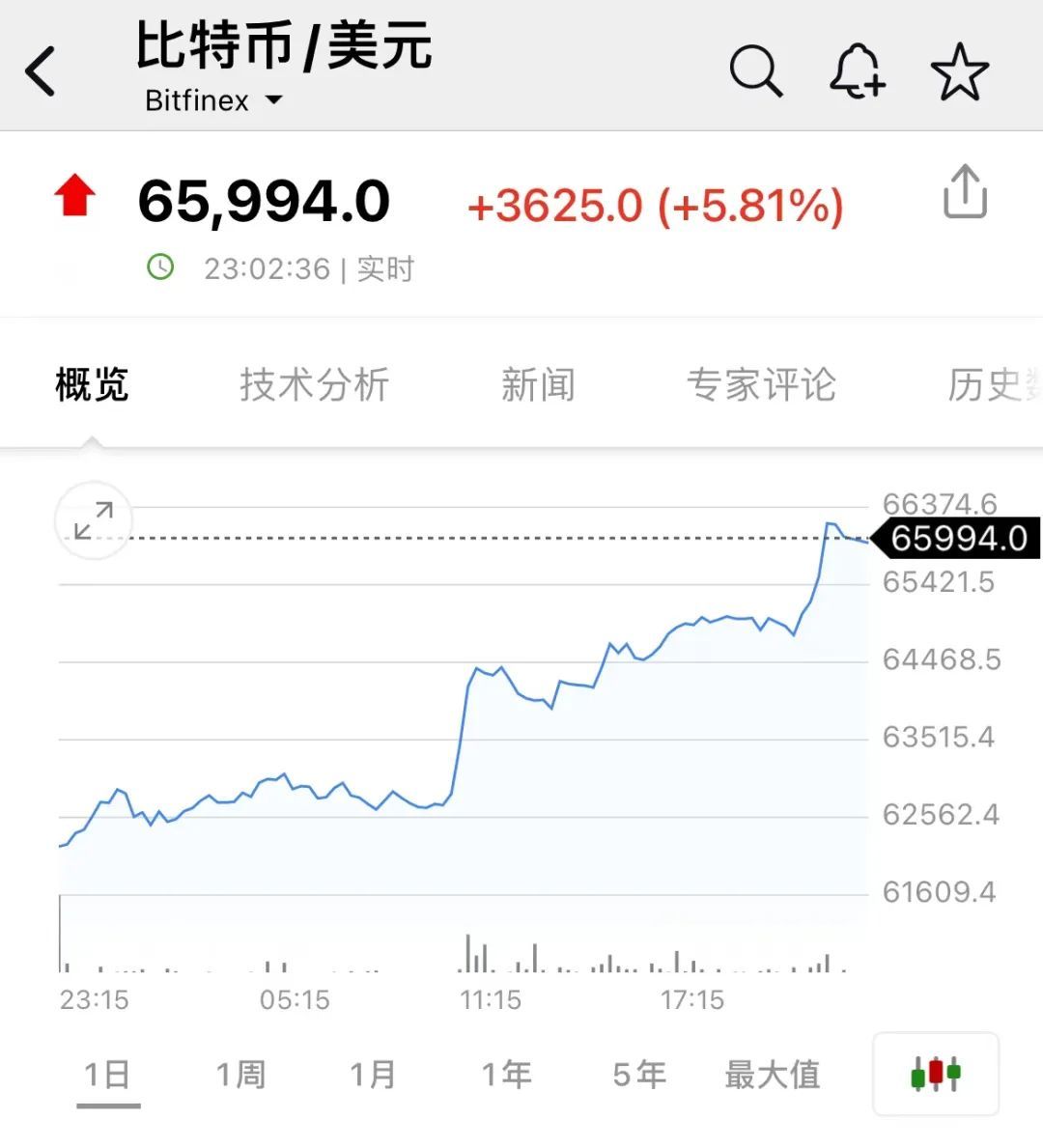Switch to candlestick chart view
1043x1148 pixels.
935,1074
